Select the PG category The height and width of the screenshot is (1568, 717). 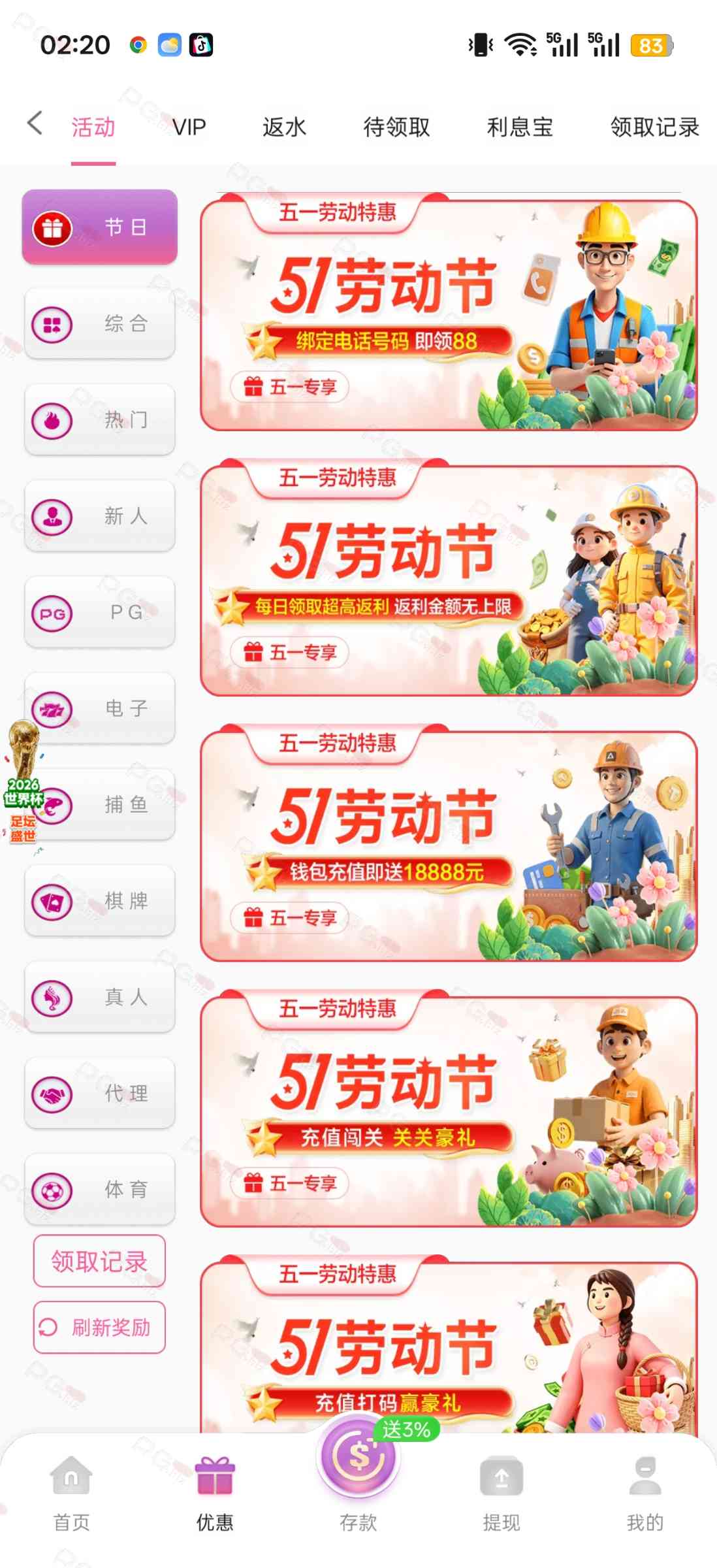(100, 613)
